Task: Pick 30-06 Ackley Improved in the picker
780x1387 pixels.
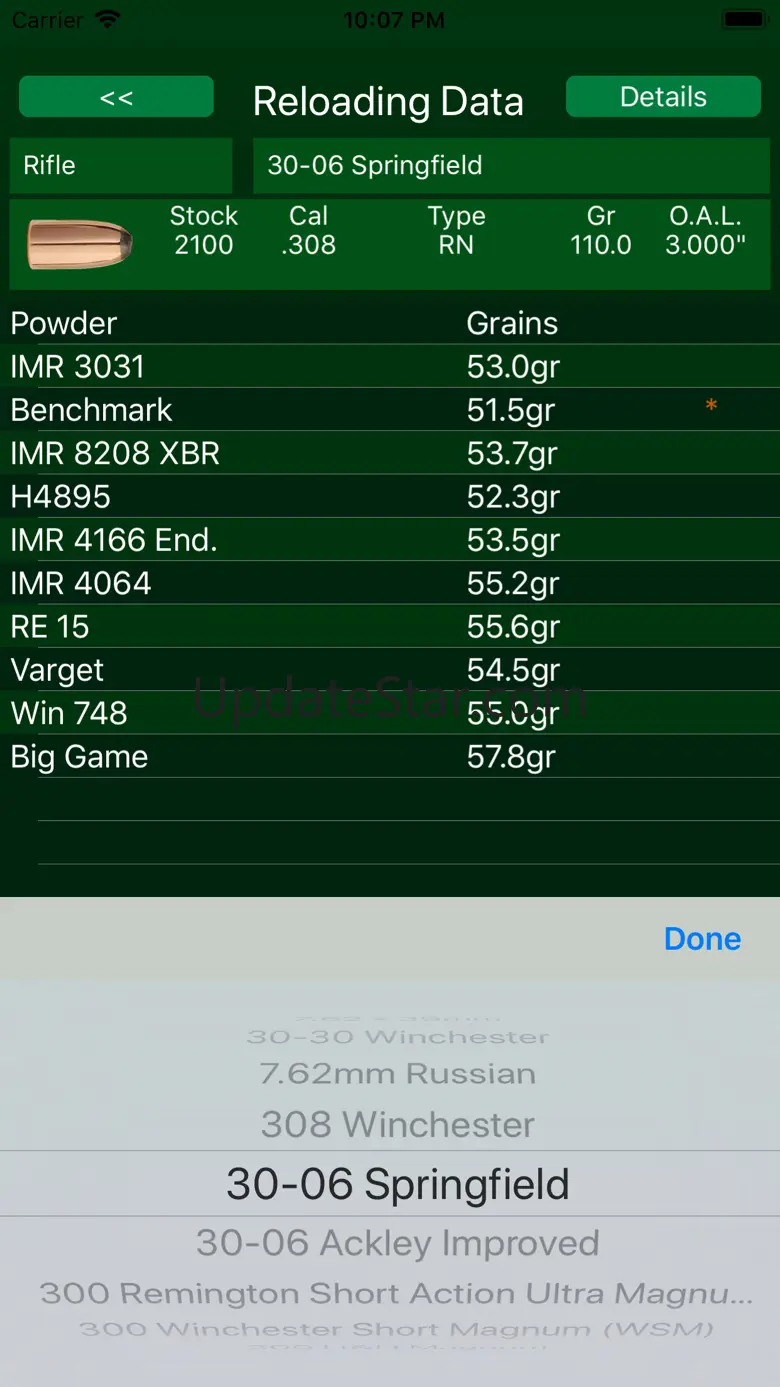Action: 398,1243
